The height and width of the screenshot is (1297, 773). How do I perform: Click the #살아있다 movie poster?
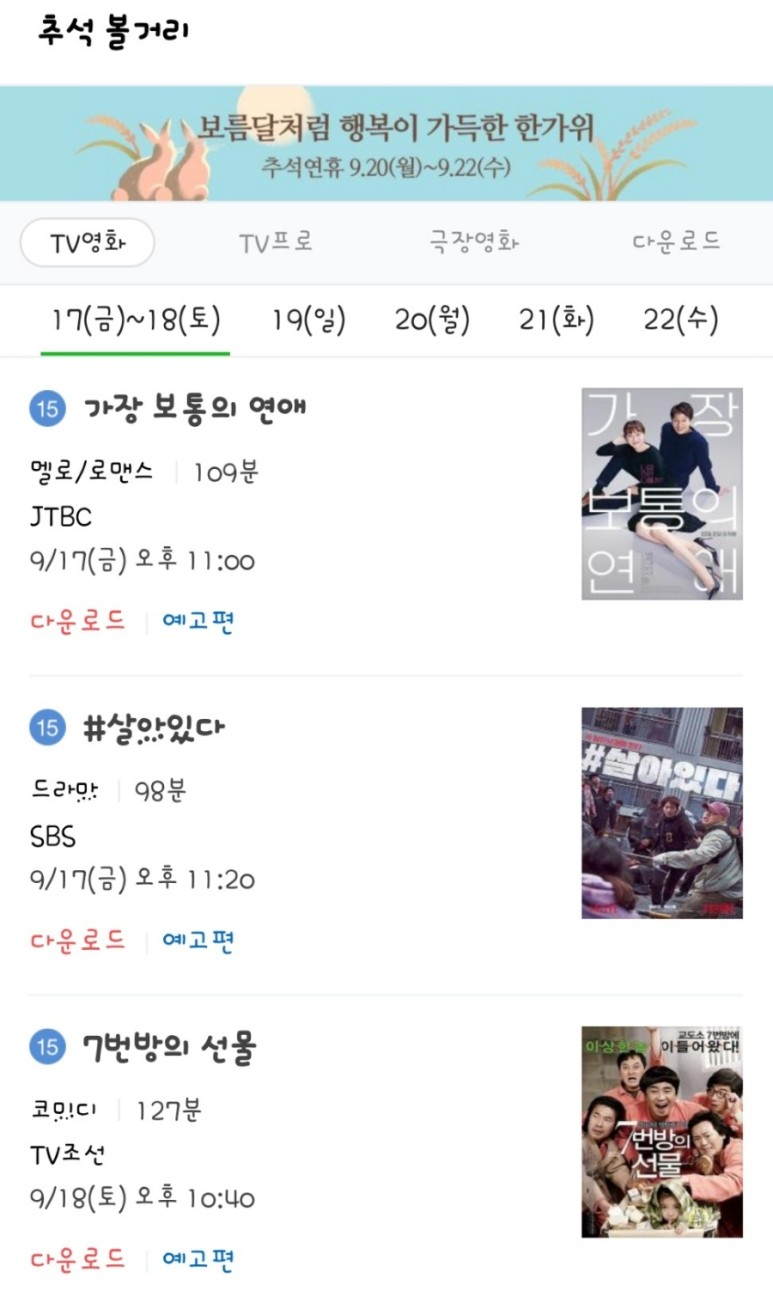click(x=662, y=814)
